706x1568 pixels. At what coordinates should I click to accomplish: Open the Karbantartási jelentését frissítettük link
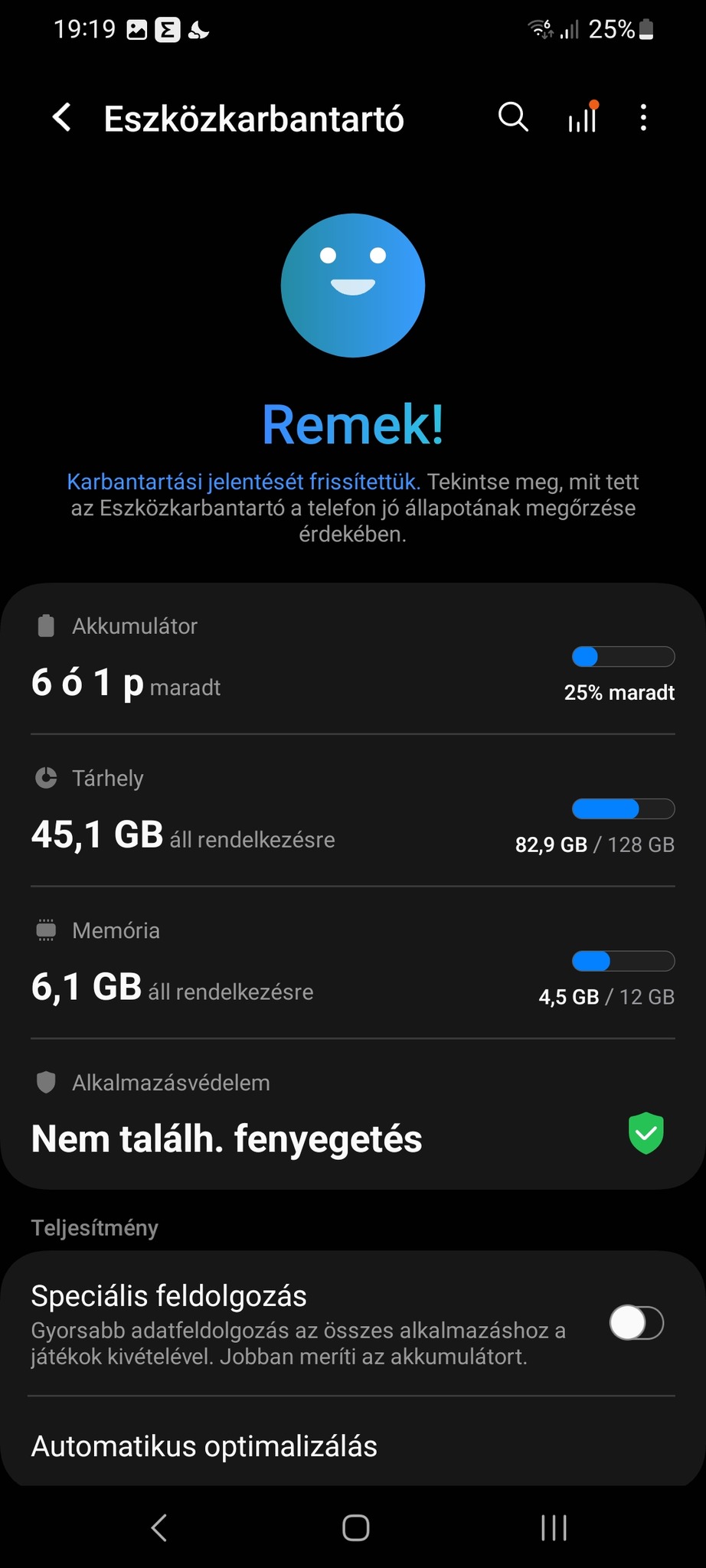point(244,482)
